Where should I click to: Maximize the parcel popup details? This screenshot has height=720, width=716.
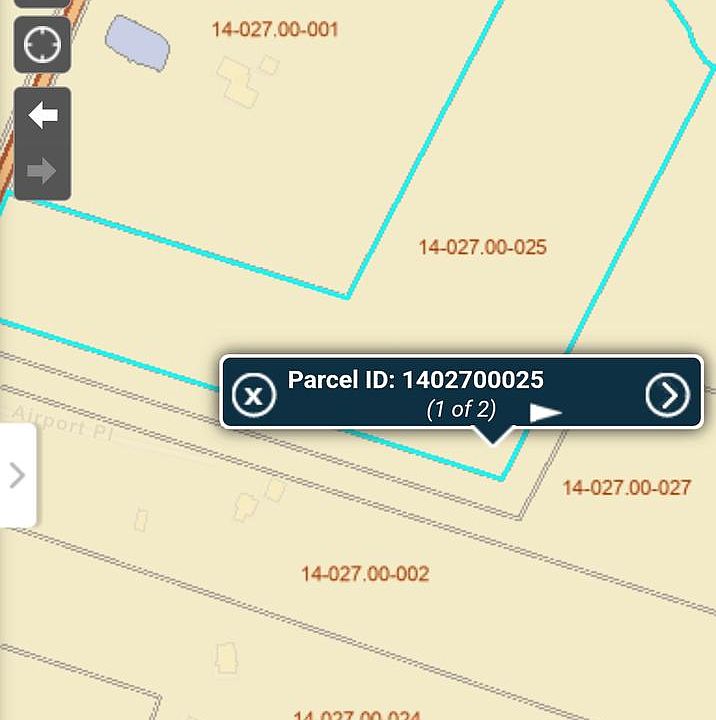point(545,412)
